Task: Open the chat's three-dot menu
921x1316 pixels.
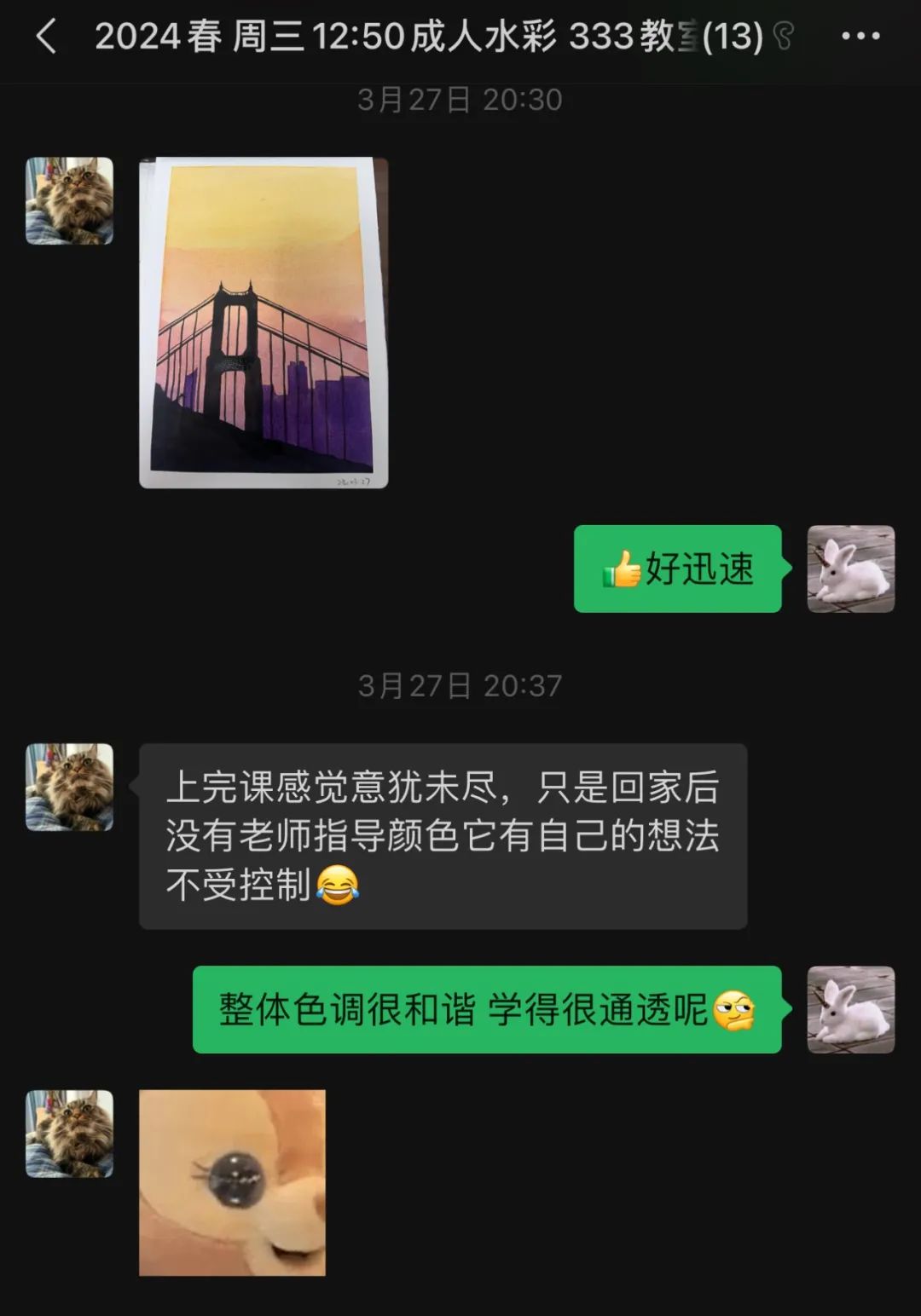Action: click(860, 37)
